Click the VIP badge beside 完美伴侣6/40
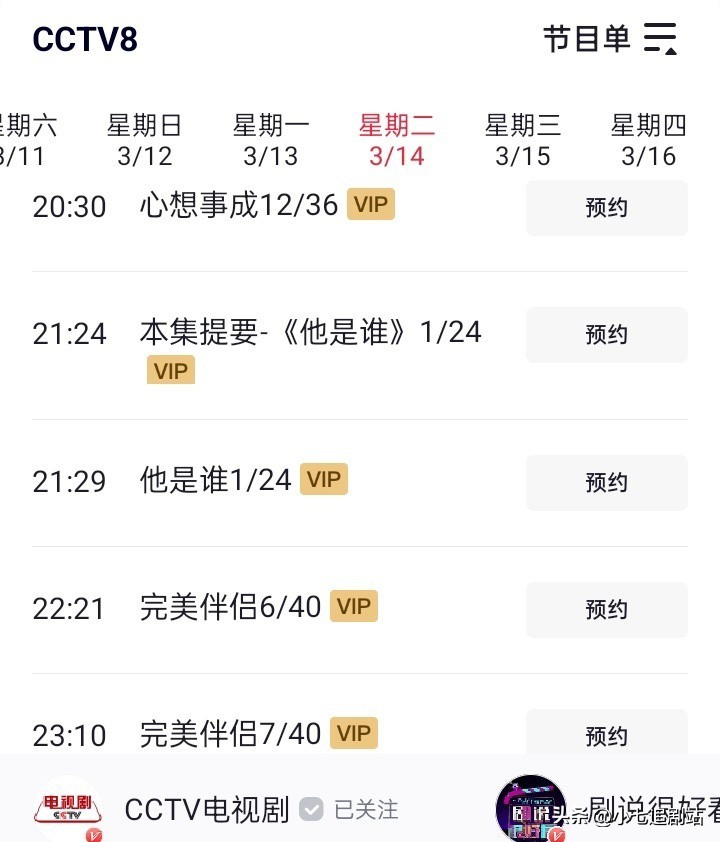Viewport: 720px width, 842px height. click(353, 606)
